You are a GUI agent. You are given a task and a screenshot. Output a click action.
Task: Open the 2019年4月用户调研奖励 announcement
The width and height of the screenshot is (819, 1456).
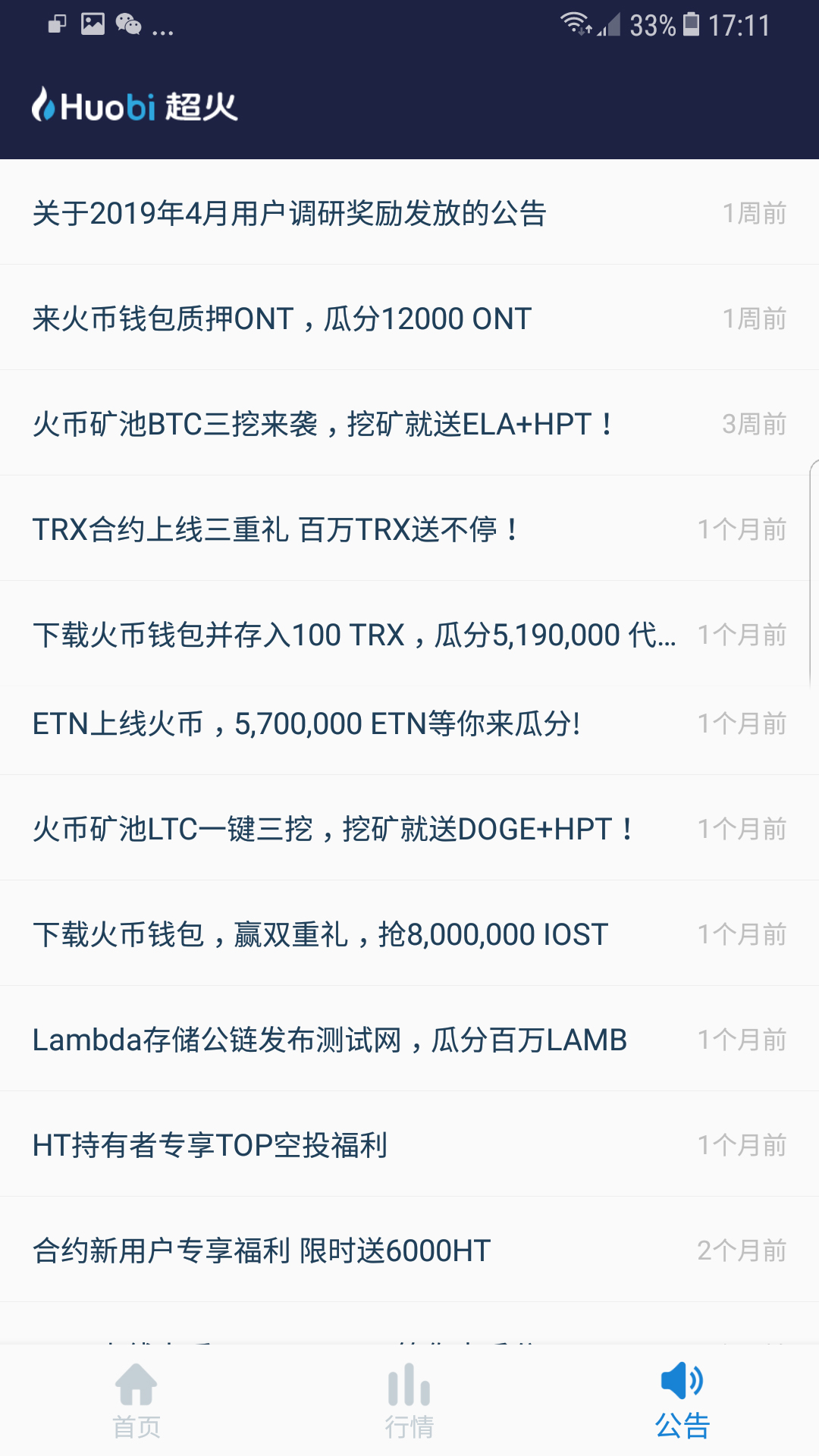289,213
